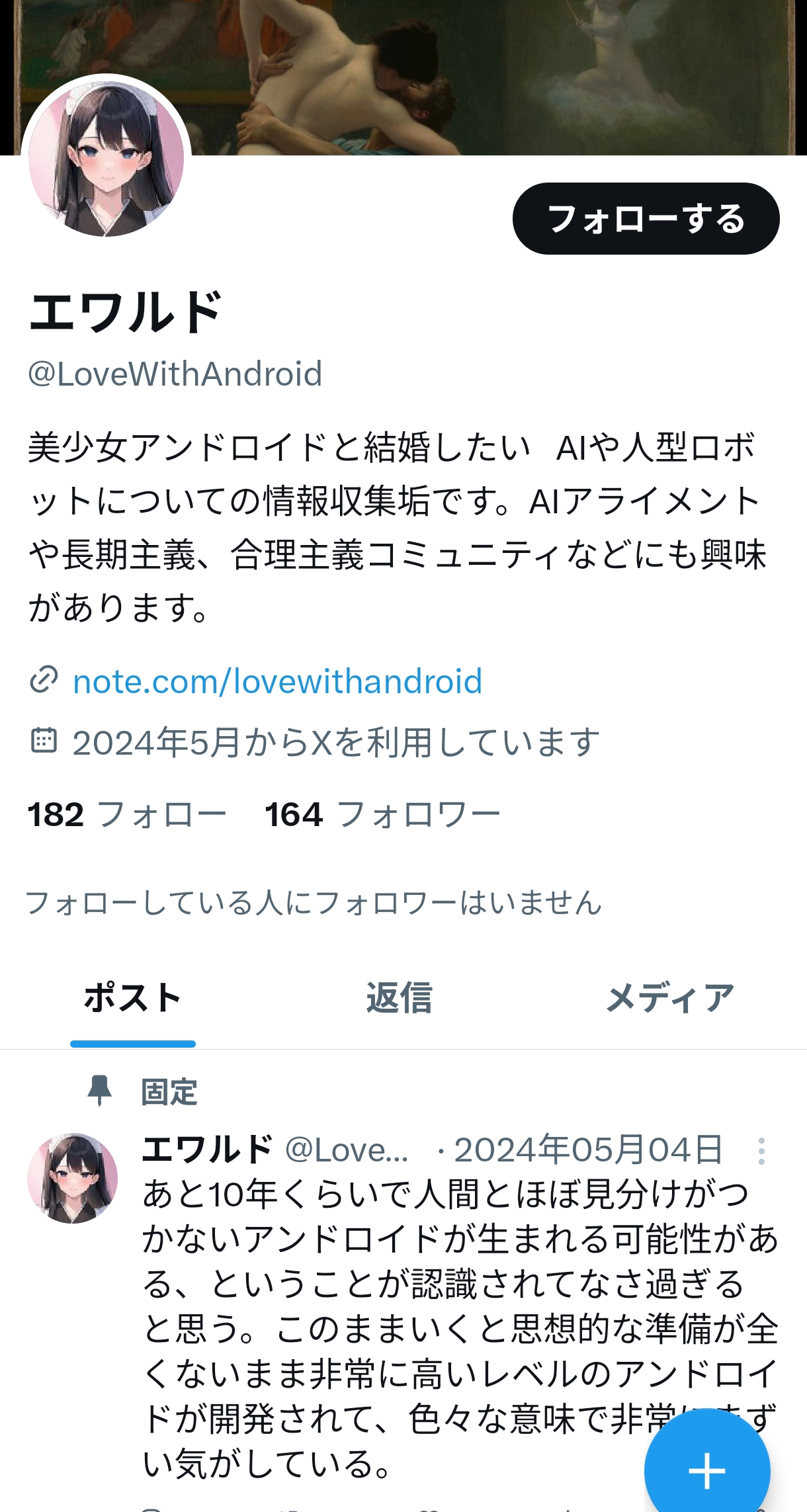Select the ポスト tab

(x=132, y=997)
